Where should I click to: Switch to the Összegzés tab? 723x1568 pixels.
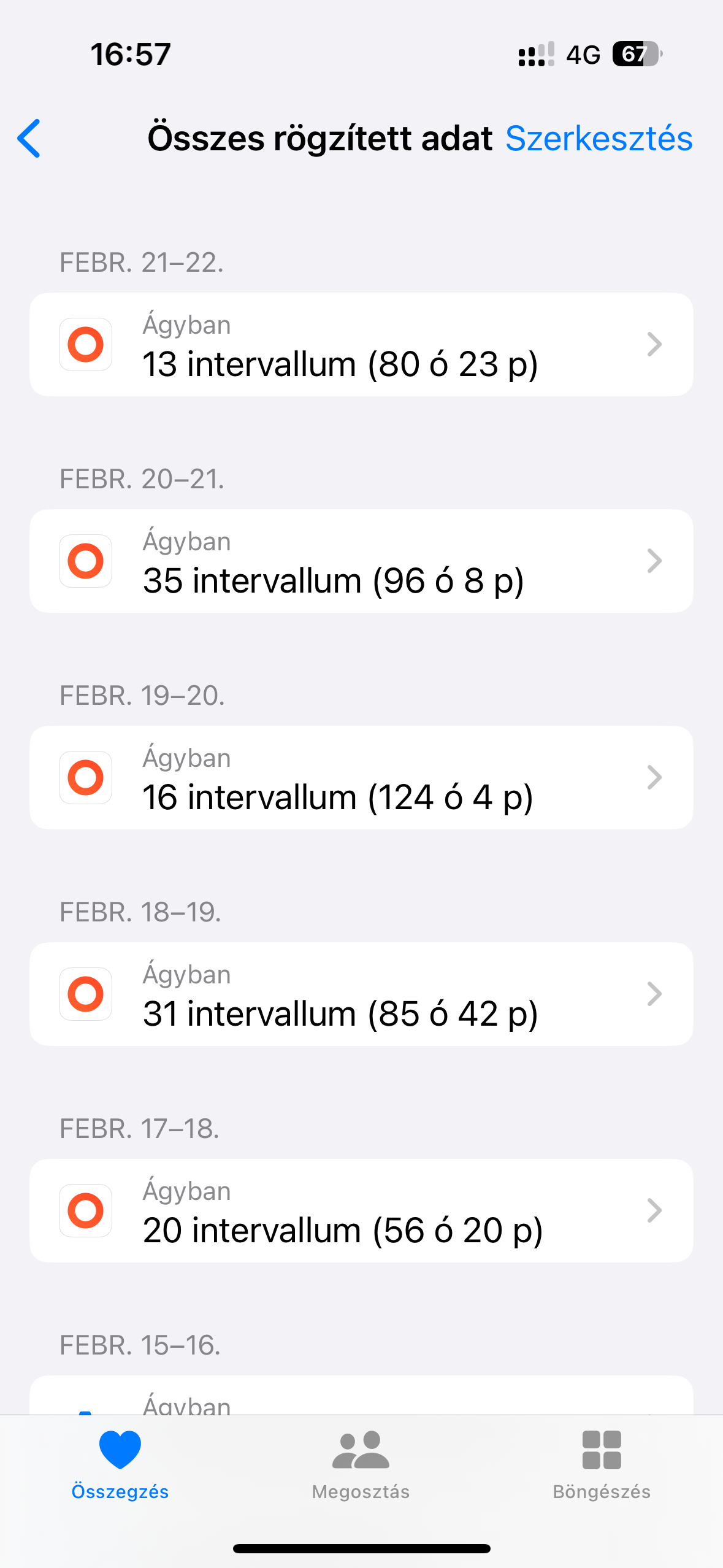point(120,1465)
